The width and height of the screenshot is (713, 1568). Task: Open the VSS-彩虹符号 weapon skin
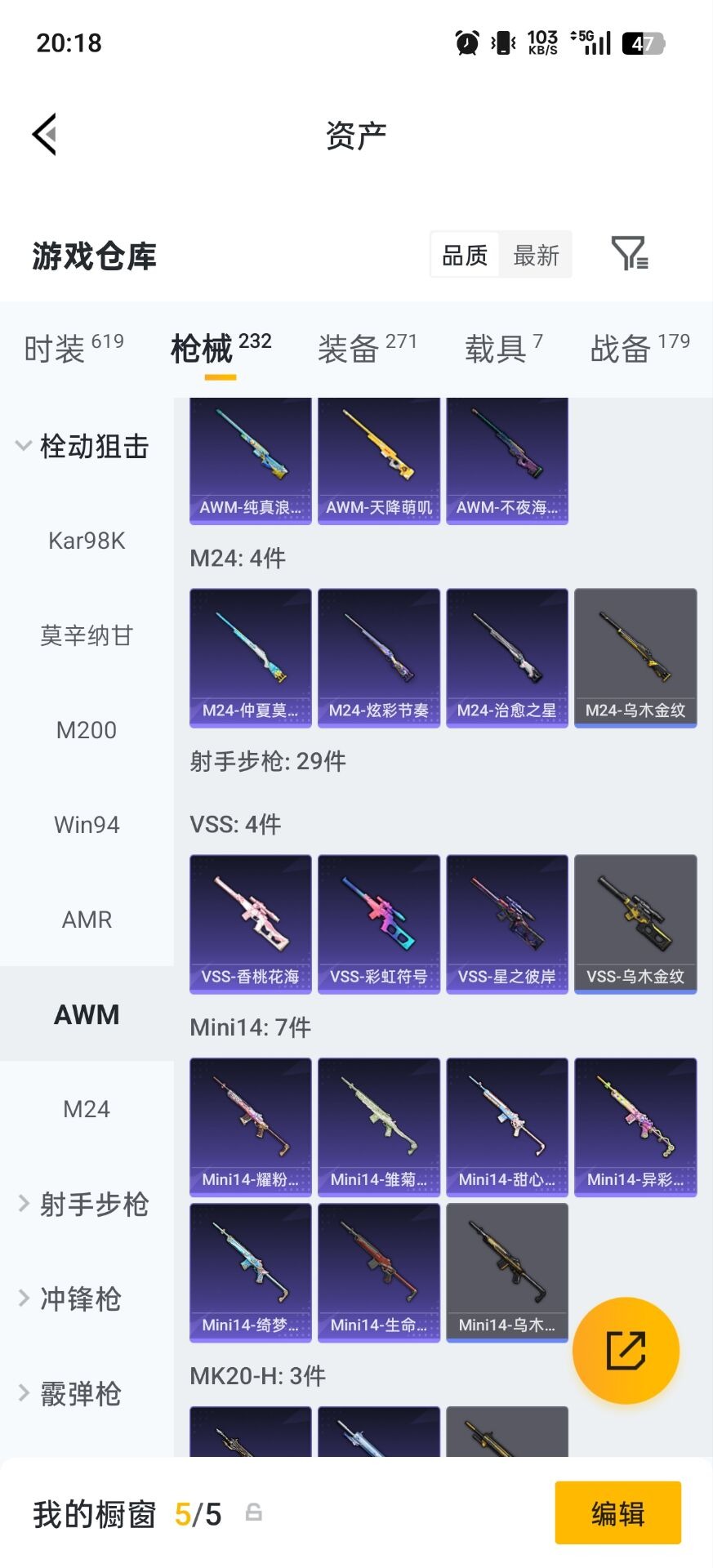tap(378, 921)
